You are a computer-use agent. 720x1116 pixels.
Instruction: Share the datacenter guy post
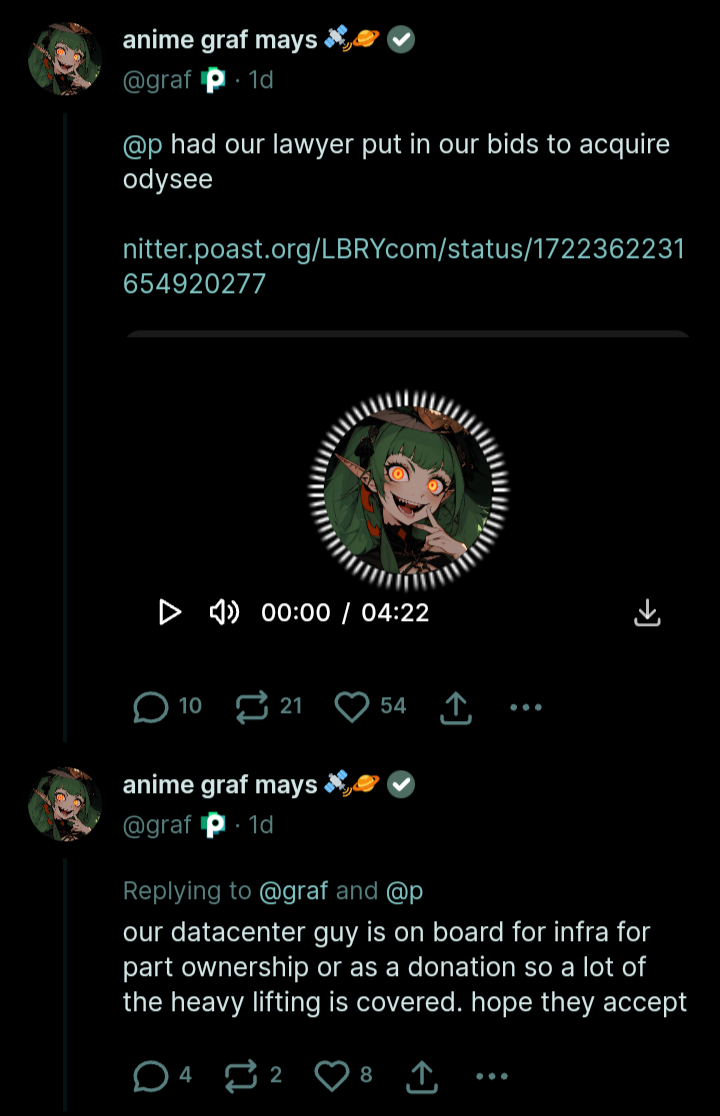(421, 1077)
